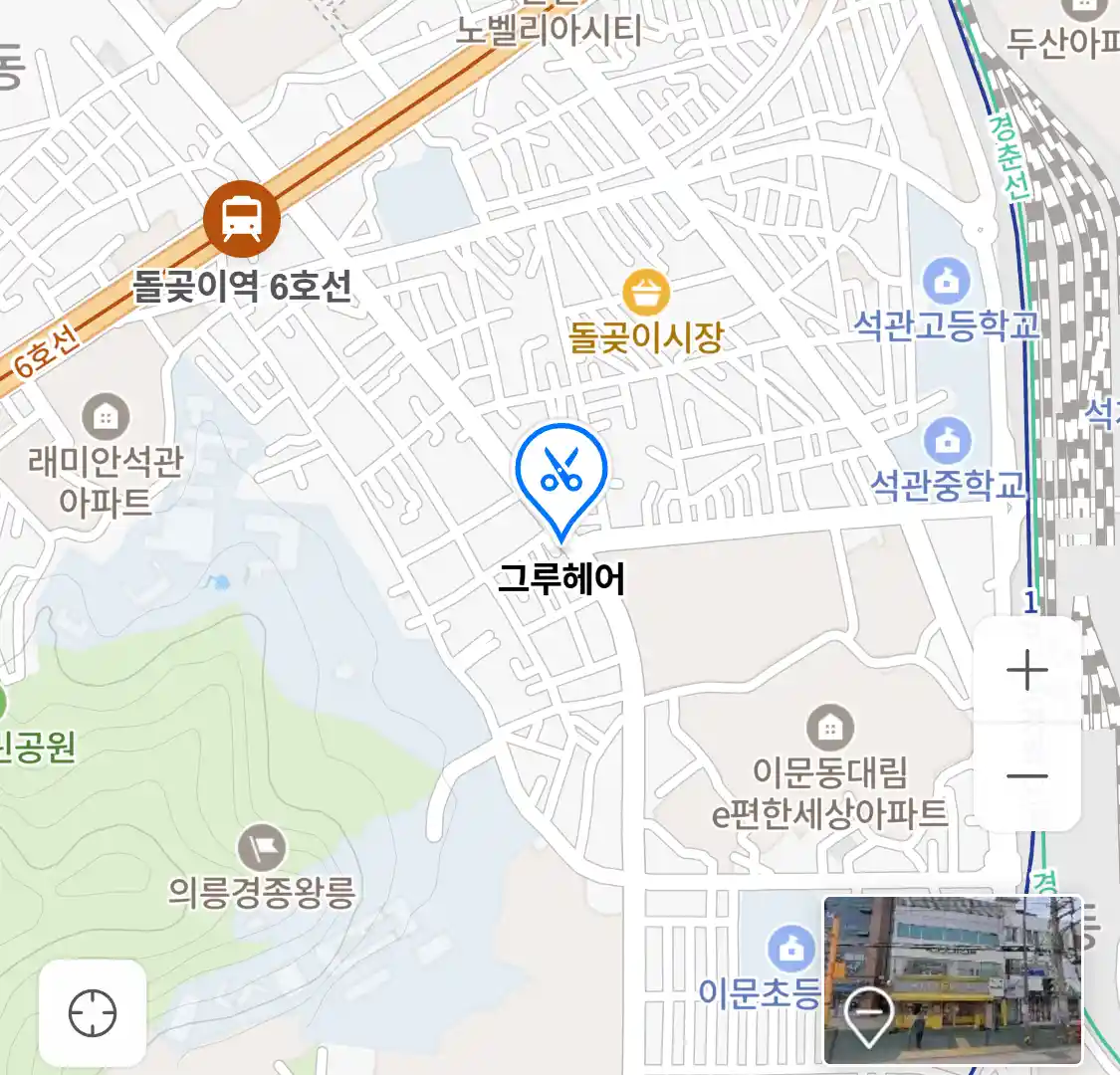This screenshot has height=1075, width=1120.
Task: Center map on my current location
Action: 93,1013
